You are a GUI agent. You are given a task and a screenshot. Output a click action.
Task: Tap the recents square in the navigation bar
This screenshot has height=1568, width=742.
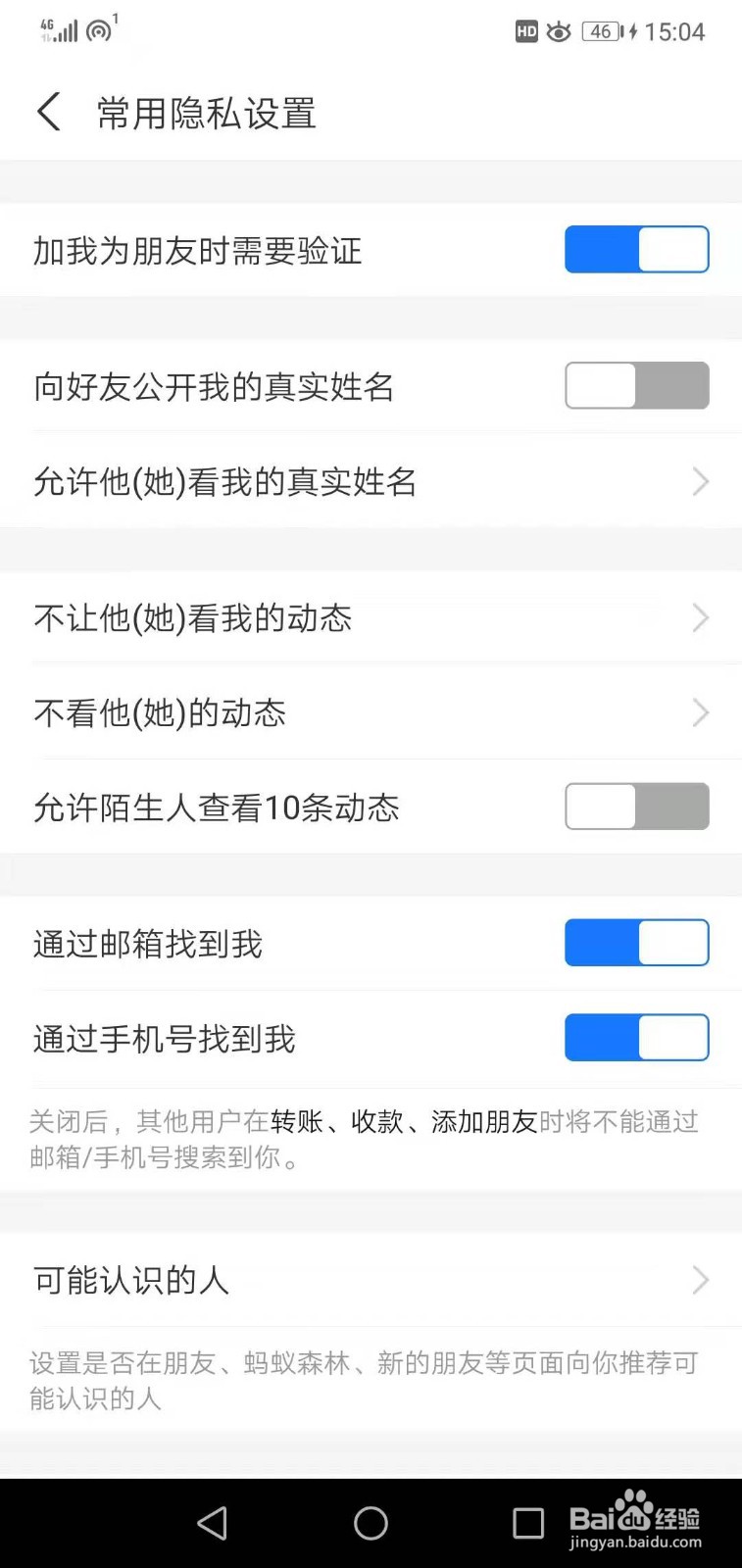pos(527,1523)
